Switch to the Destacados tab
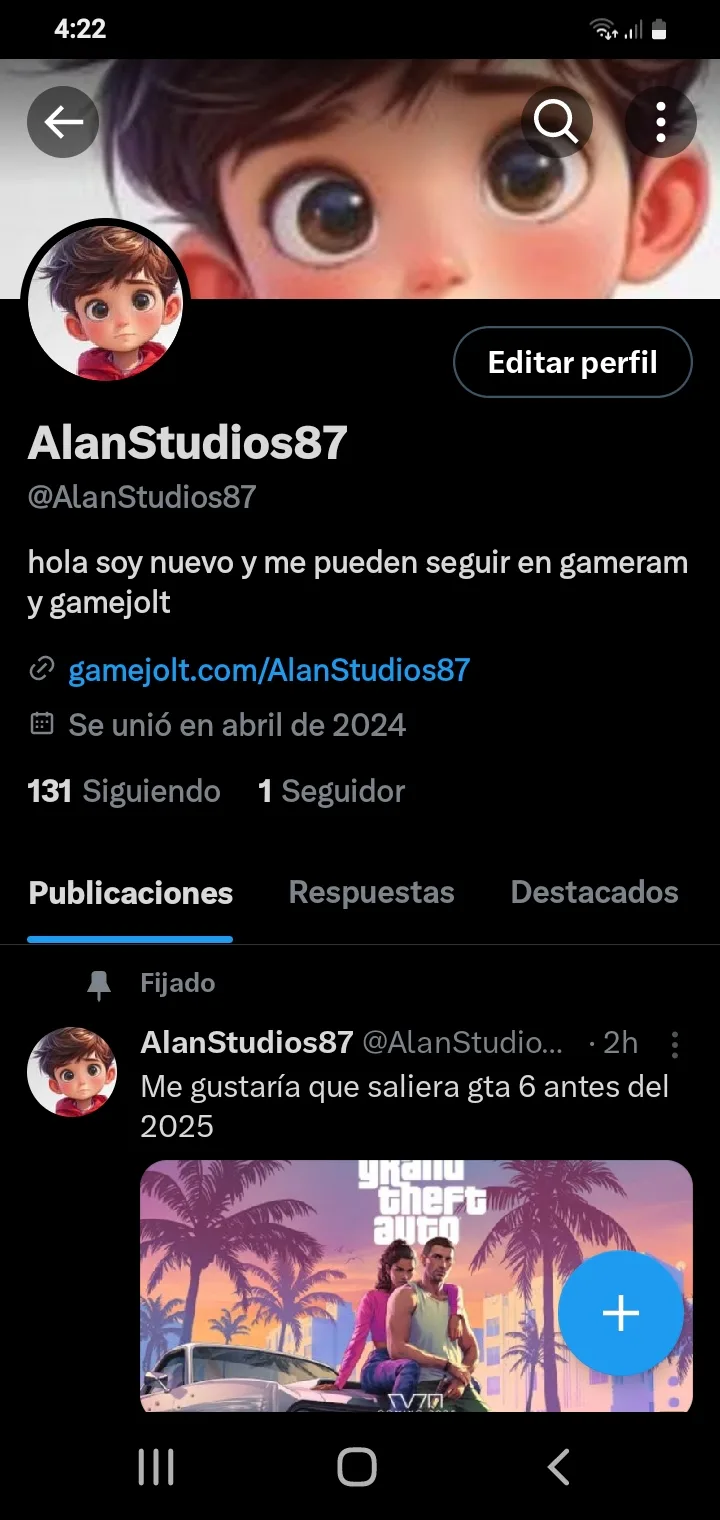 pos(594,892)
